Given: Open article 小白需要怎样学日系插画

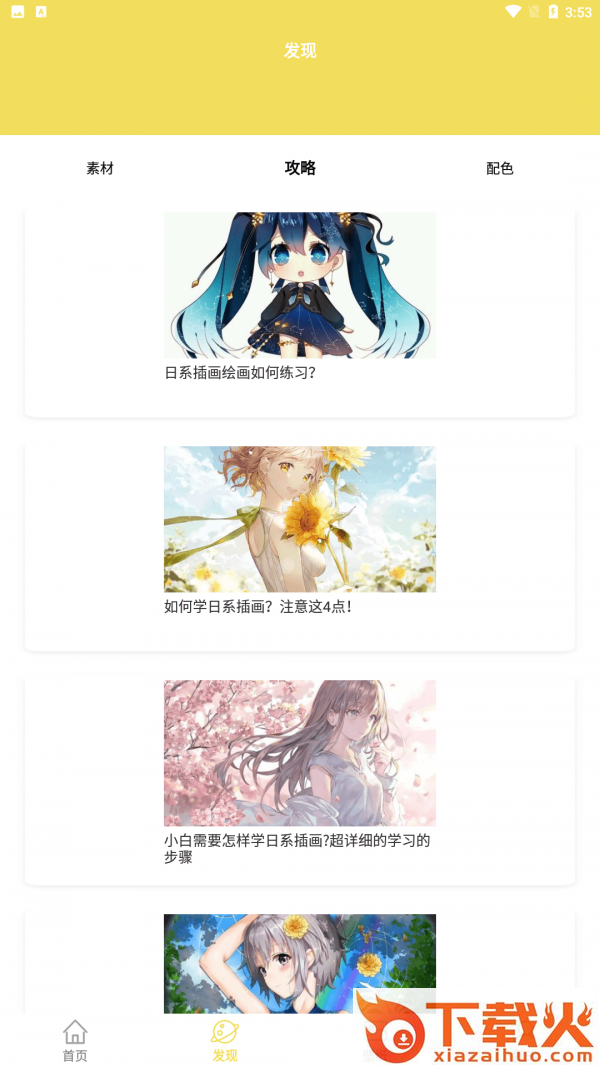Looking at the screenshot, I should coord(300,775).
